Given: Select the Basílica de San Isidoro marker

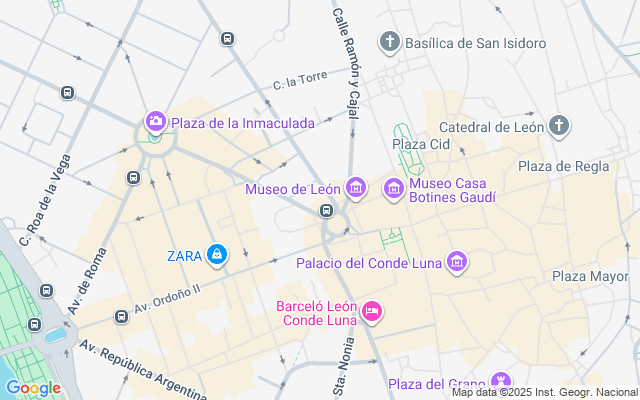Looking at the screenshot, I should [x=389, y=42].
